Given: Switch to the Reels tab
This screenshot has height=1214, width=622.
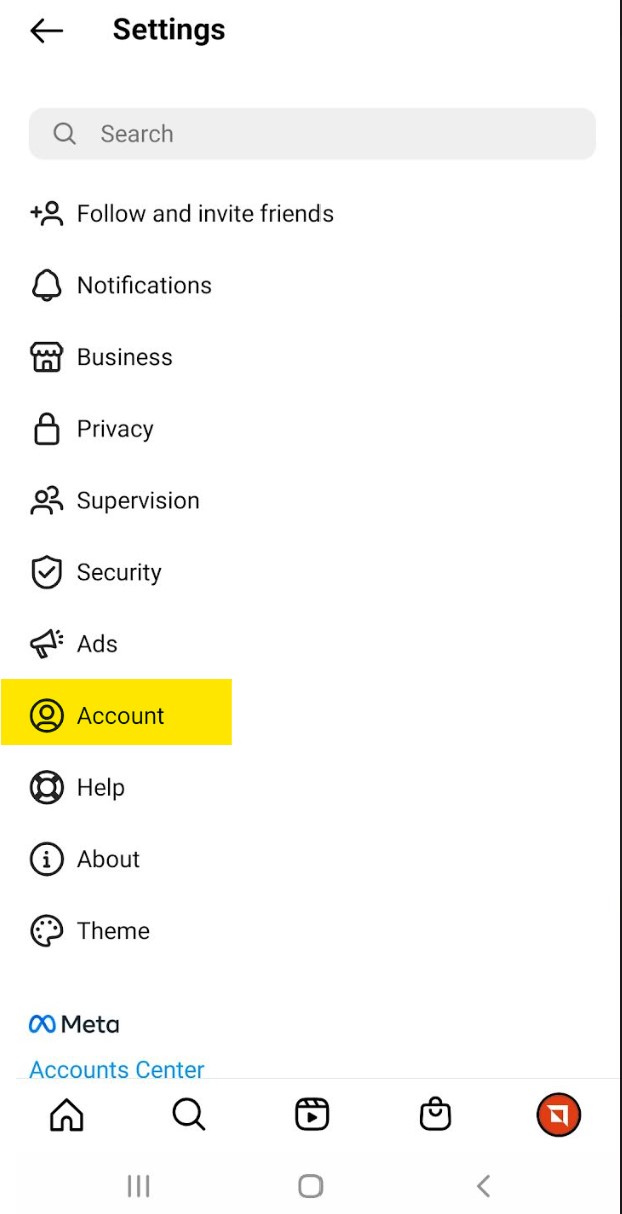Looking at the screenshot, I should tap(312, 1114).
